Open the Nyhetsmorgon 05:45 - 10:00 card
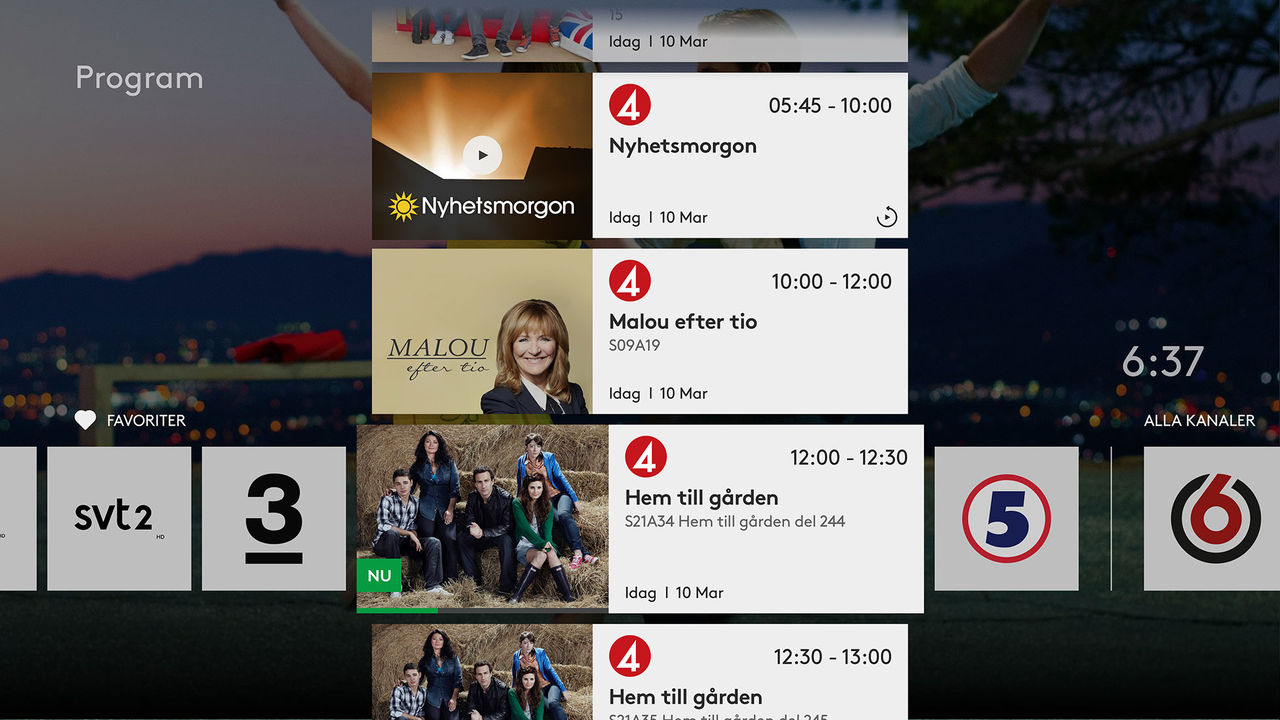Screen dimensions: 1280x720 click(x=749, y=155)
